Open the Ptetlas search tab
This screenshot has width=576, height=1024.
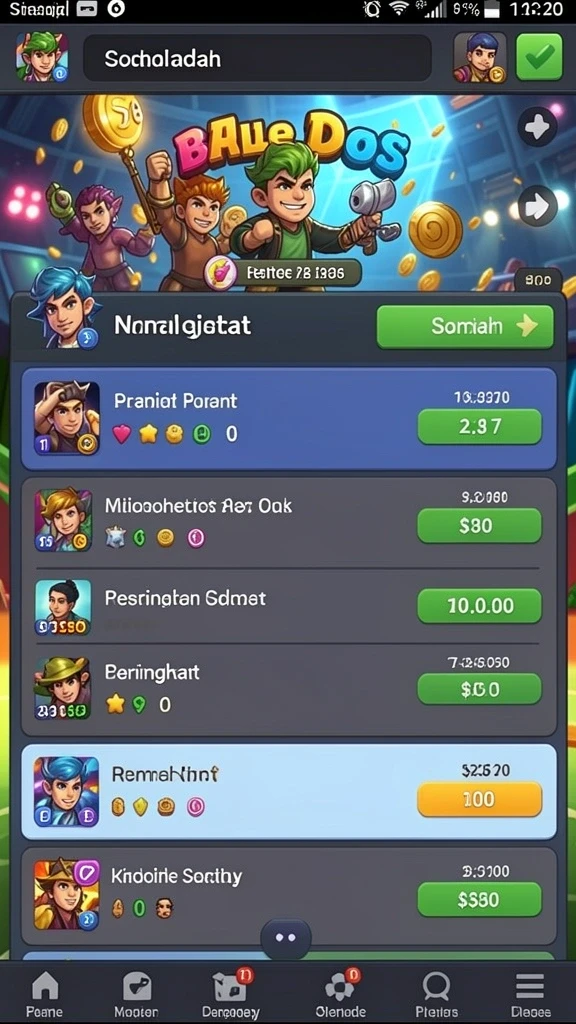click(x=436, y=993)
